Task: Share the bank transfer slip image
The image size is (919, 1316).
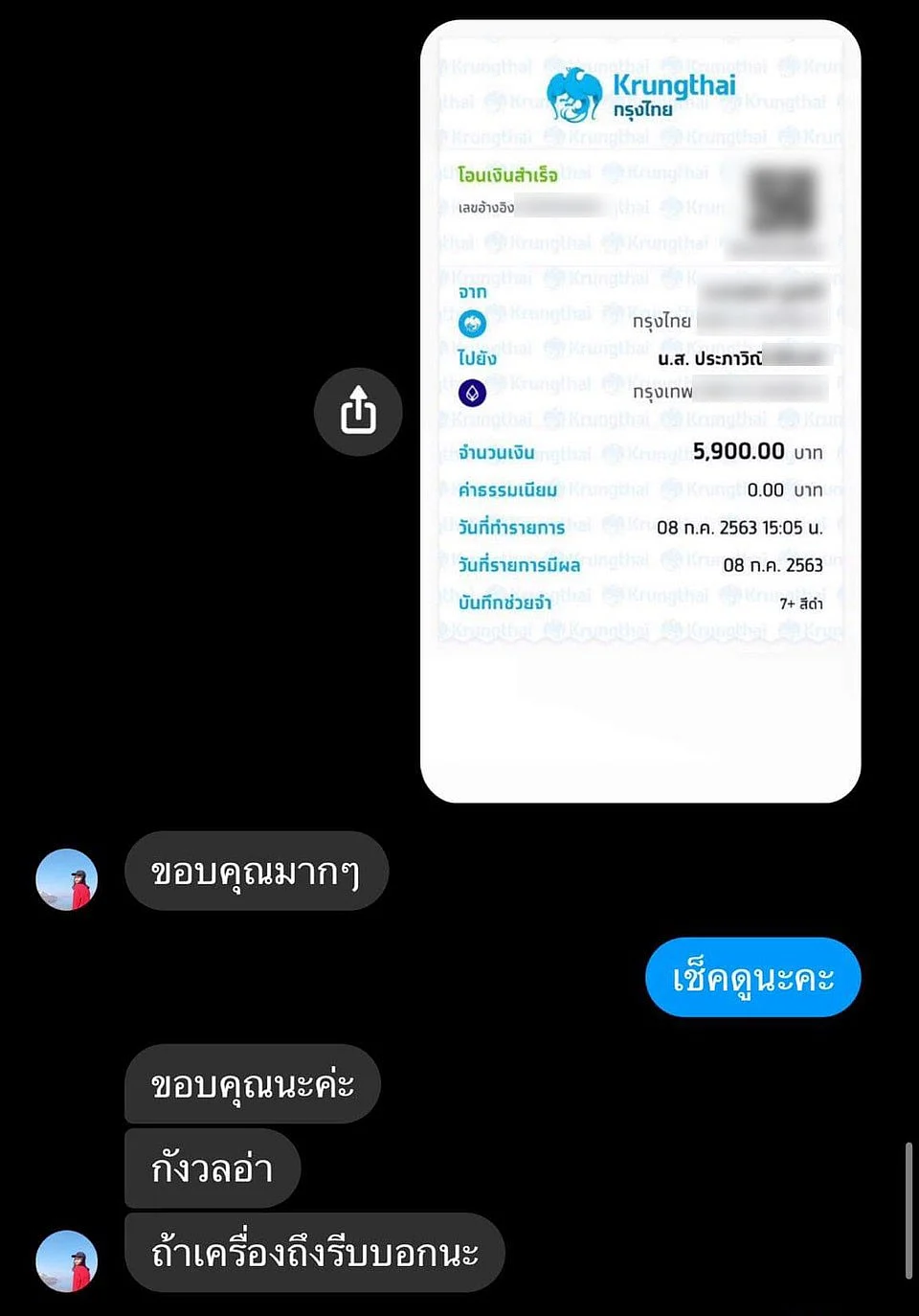Action: pyautogui.click(x=358, y=411)
